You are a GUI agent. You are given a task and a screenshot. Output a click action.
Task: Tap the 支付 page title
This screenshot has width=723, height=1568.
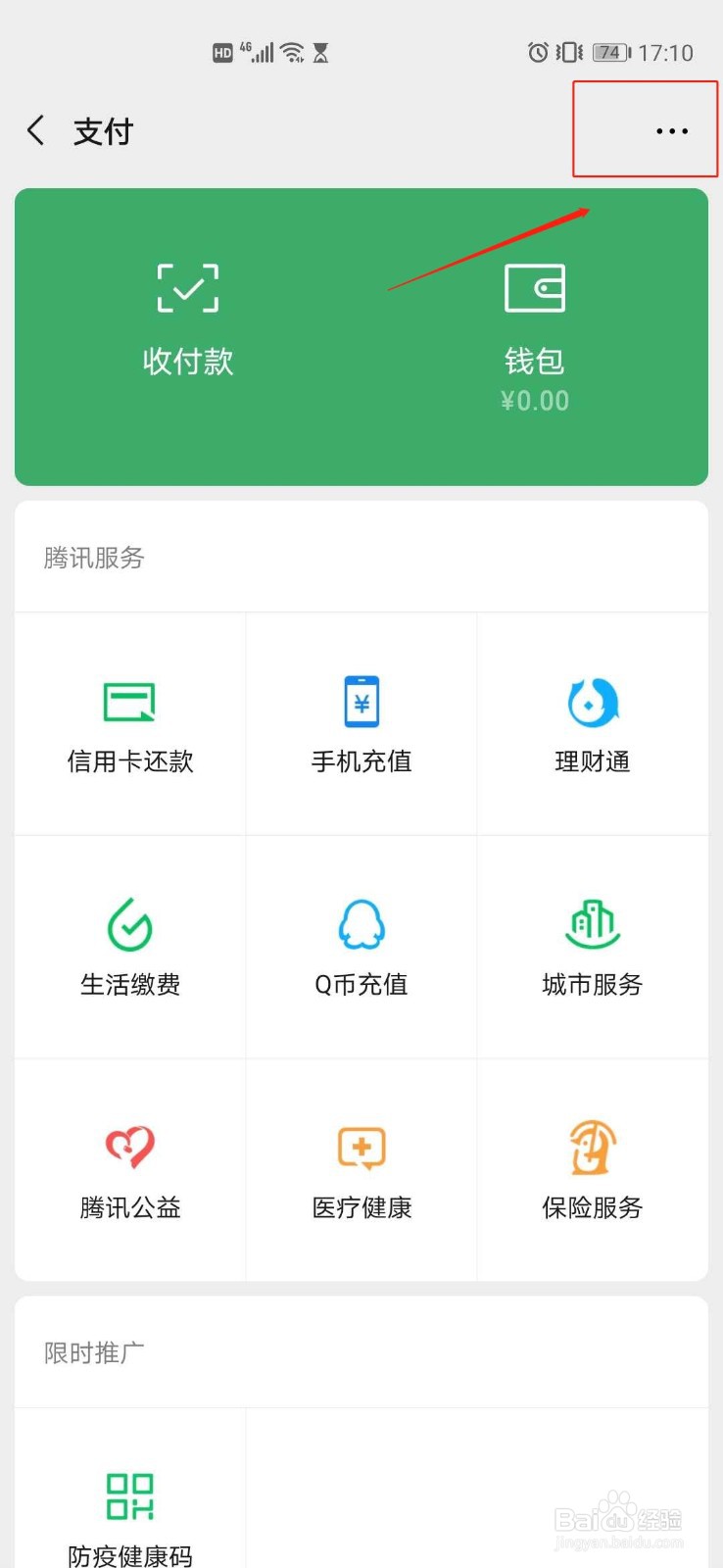102,130
